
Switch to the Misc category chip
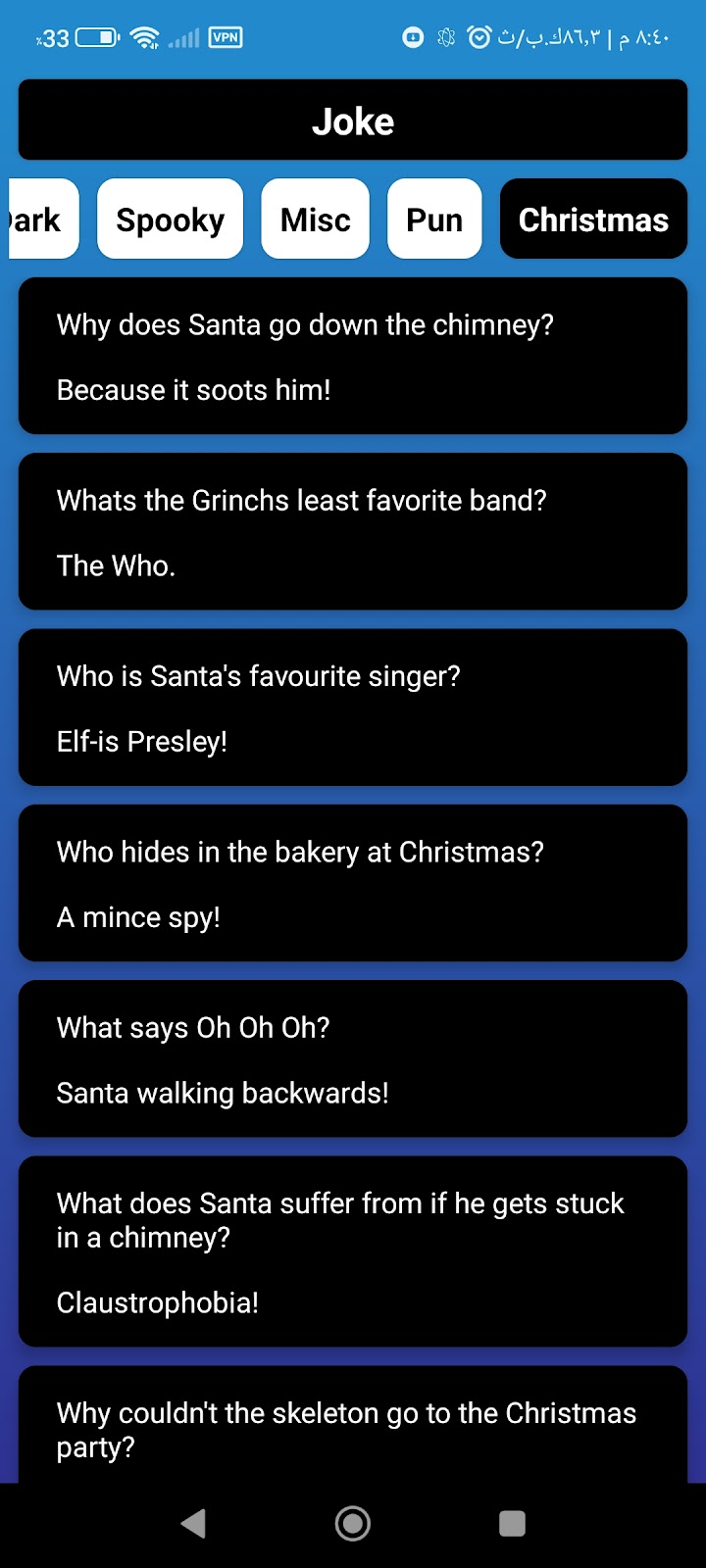click(x=316, y=219)
